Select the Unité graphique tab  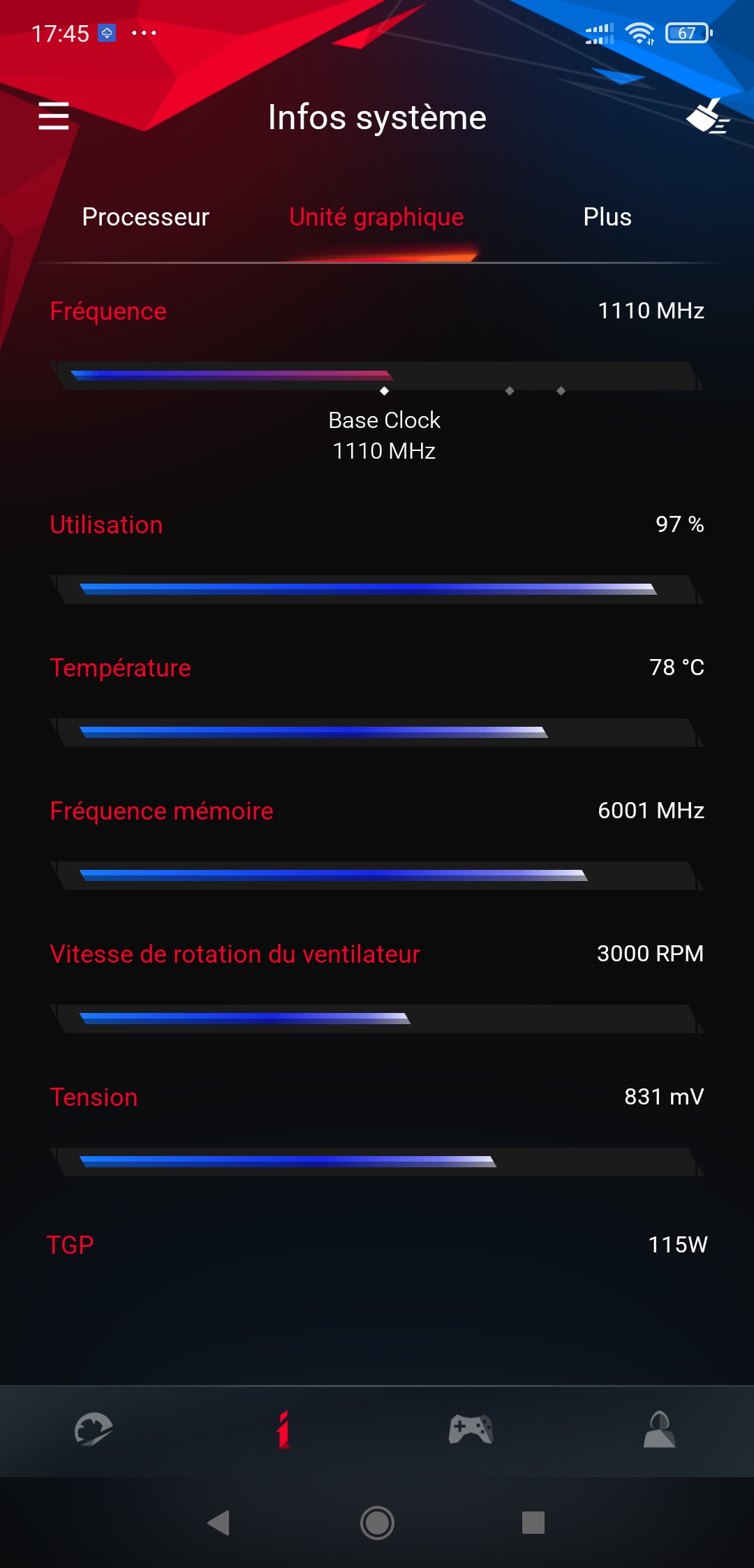point(377,217)
